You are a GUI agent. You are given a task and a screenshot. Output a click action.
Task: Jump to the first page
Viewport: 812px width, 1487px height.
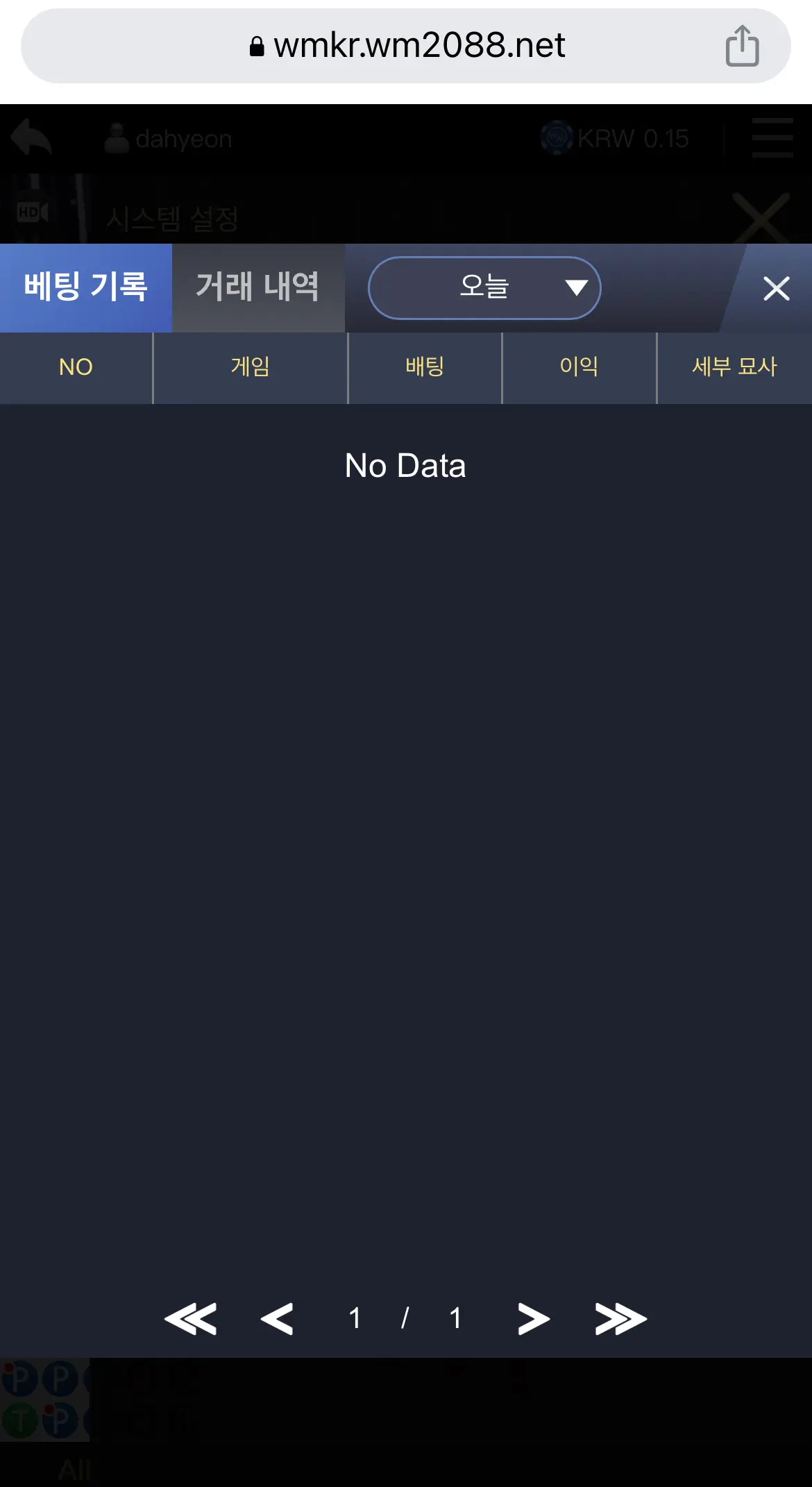pyautogui.click(x=191, y=1319)
